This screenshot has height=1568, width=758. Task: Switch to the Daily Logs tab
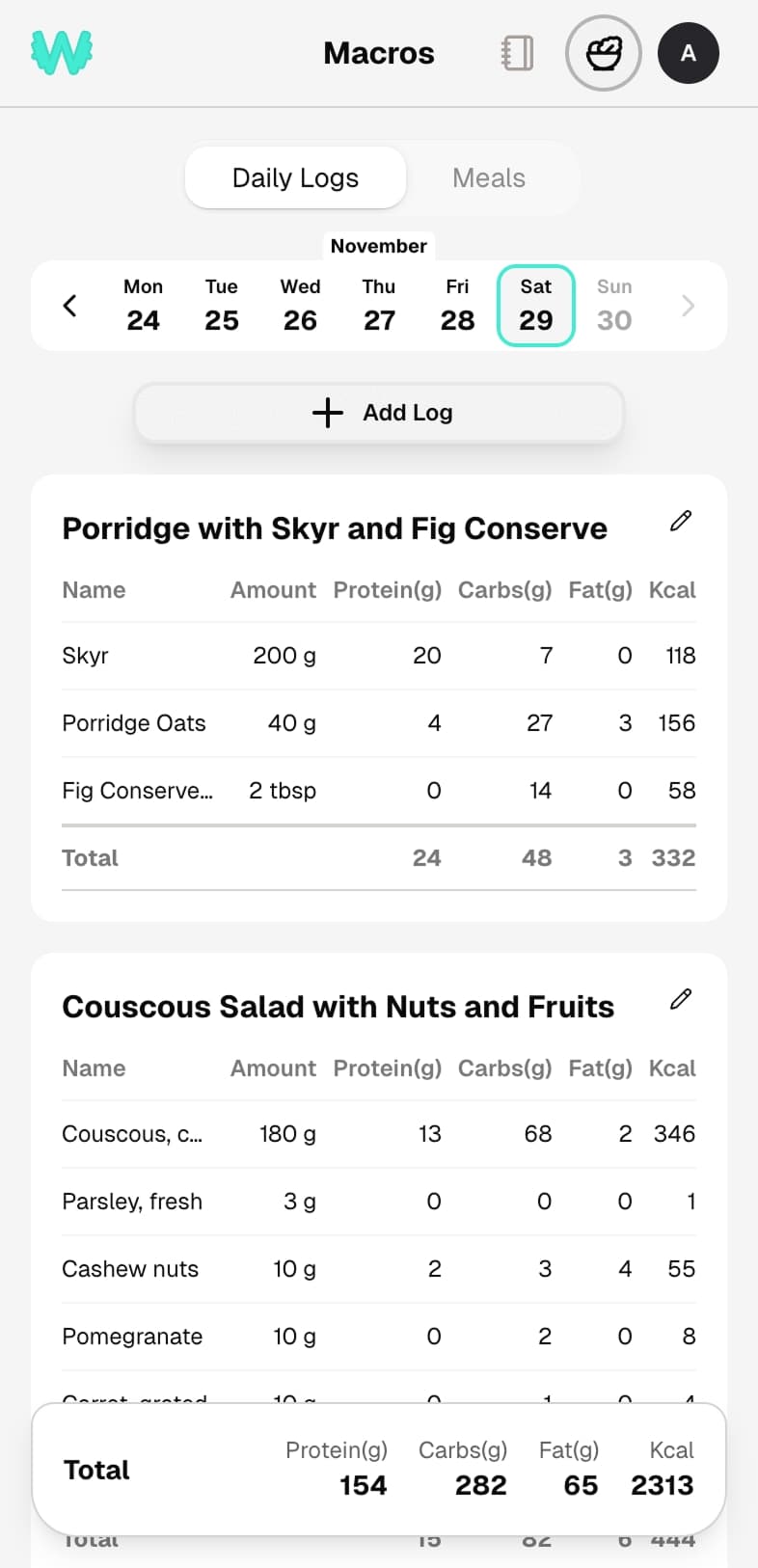(x=295, y=178)
